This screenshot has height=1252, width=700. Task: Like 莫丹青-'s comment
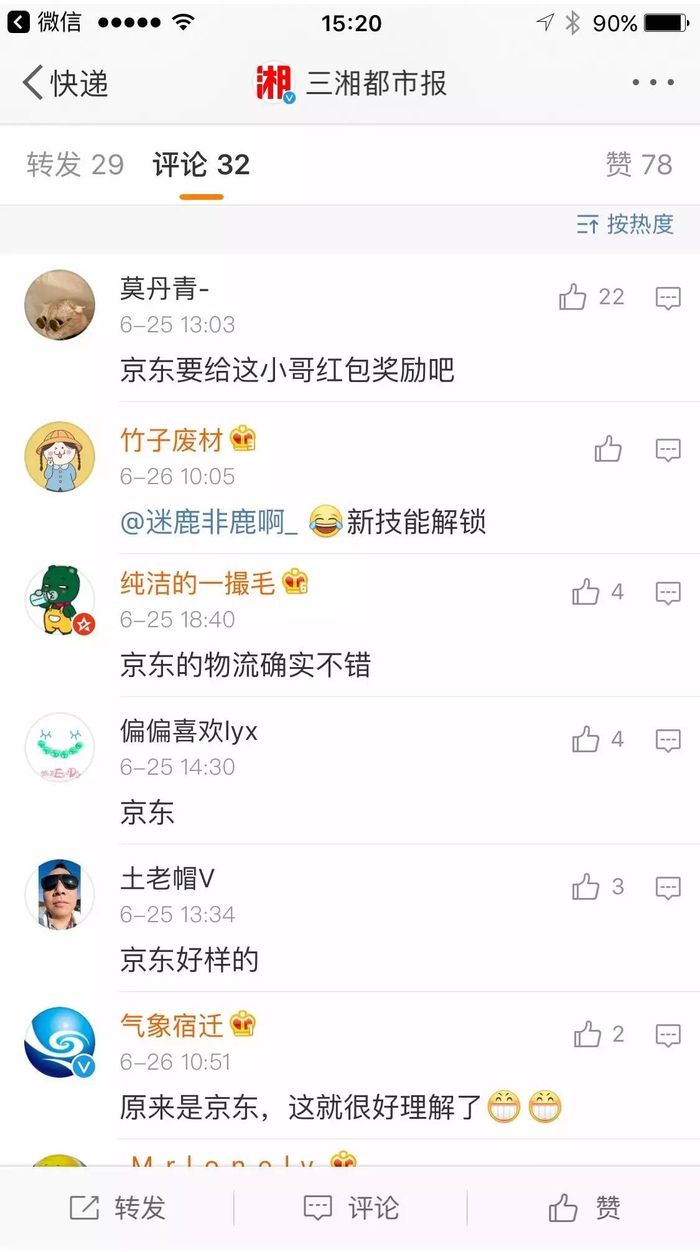point(574,297)
